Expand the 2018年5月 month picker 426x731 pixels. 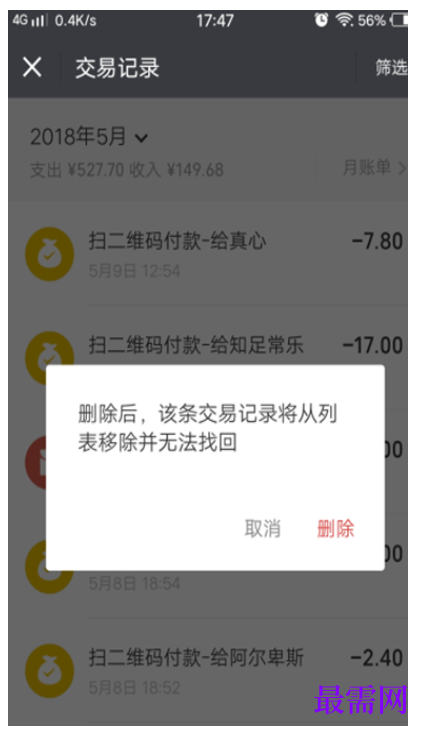pyautogui.click(x=89, y=137)
